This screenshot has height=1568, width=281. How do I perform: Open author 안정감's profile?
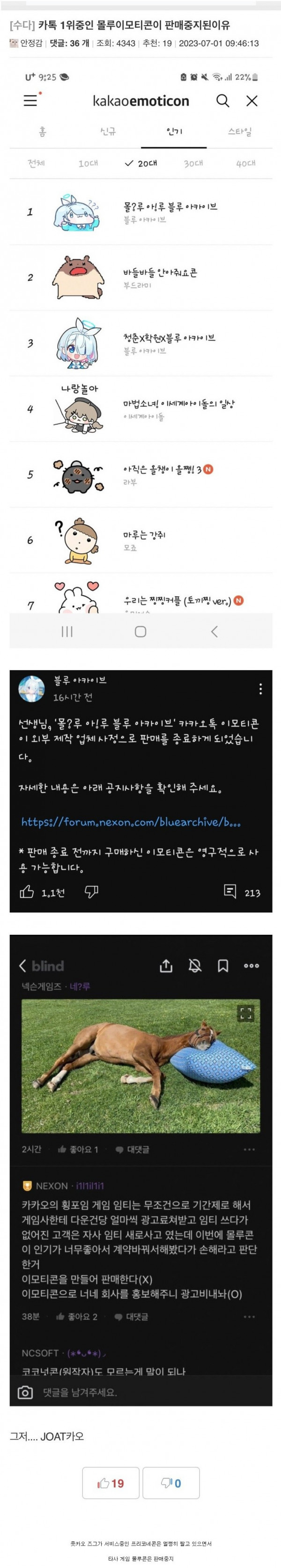tap(31, 43)
